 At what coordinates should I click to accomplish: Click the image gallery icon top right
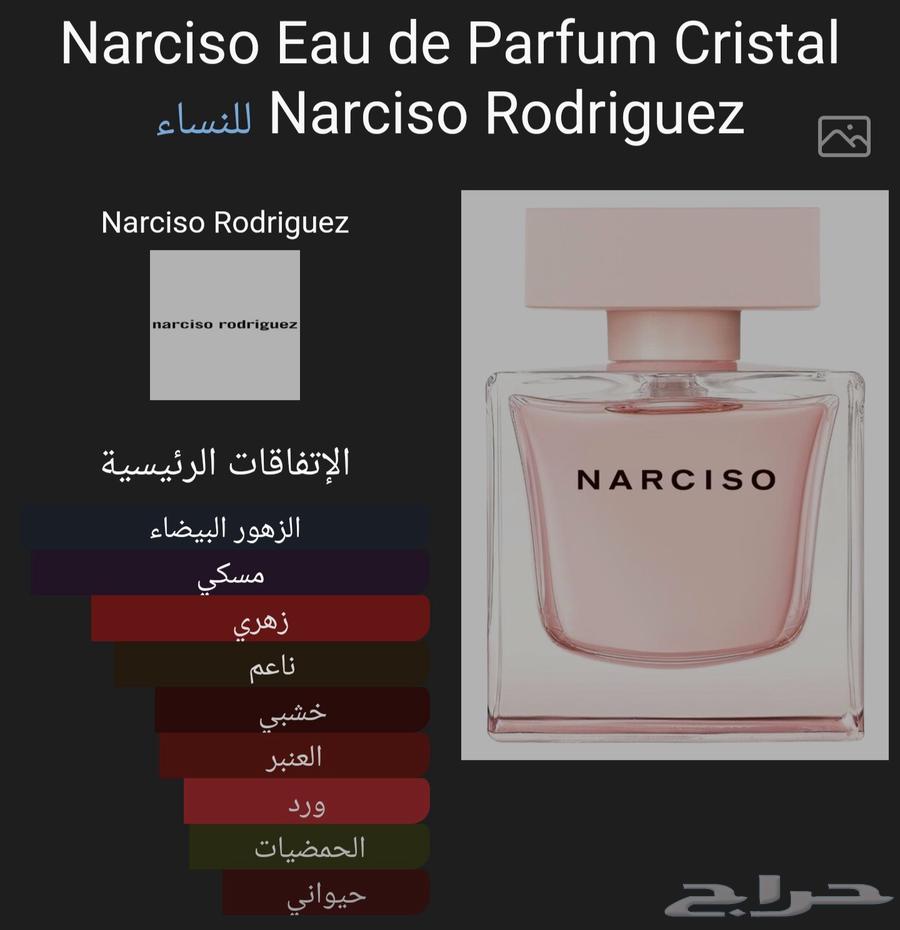tap(843, 138)
